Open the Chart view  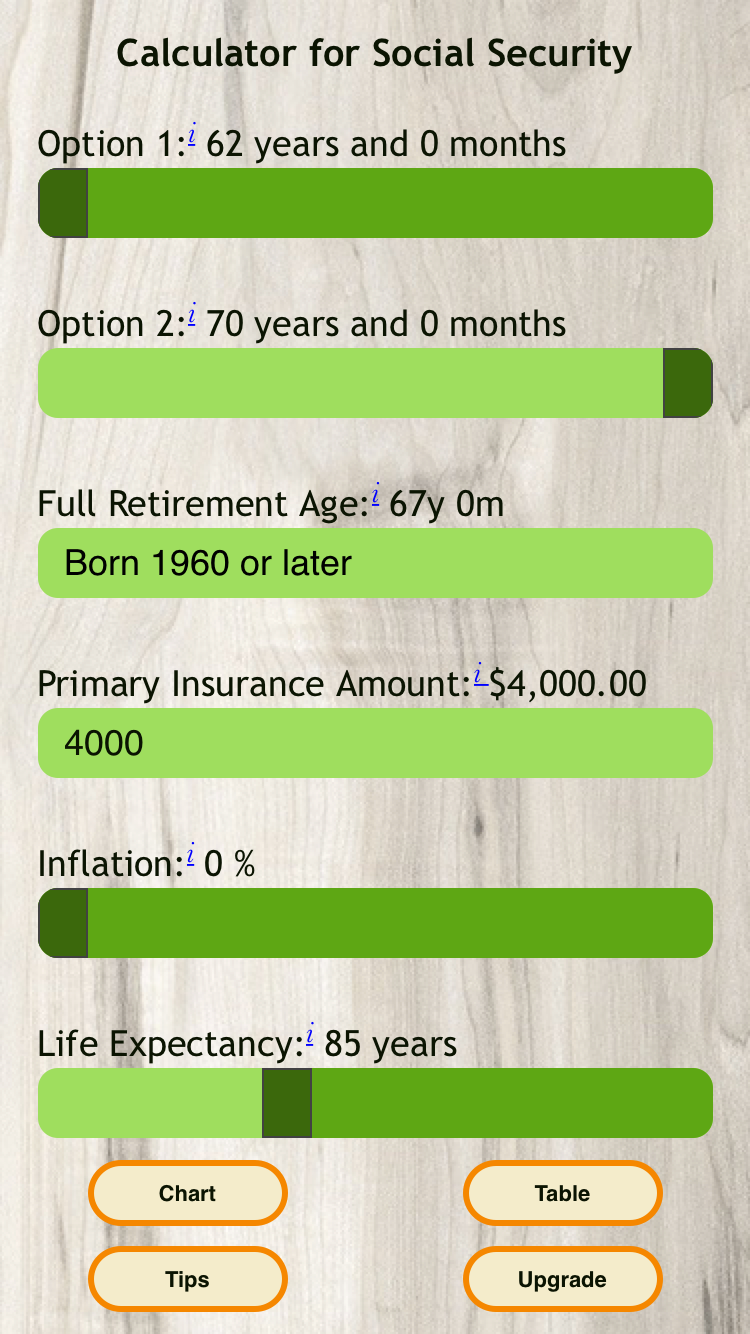[188, 1193]
